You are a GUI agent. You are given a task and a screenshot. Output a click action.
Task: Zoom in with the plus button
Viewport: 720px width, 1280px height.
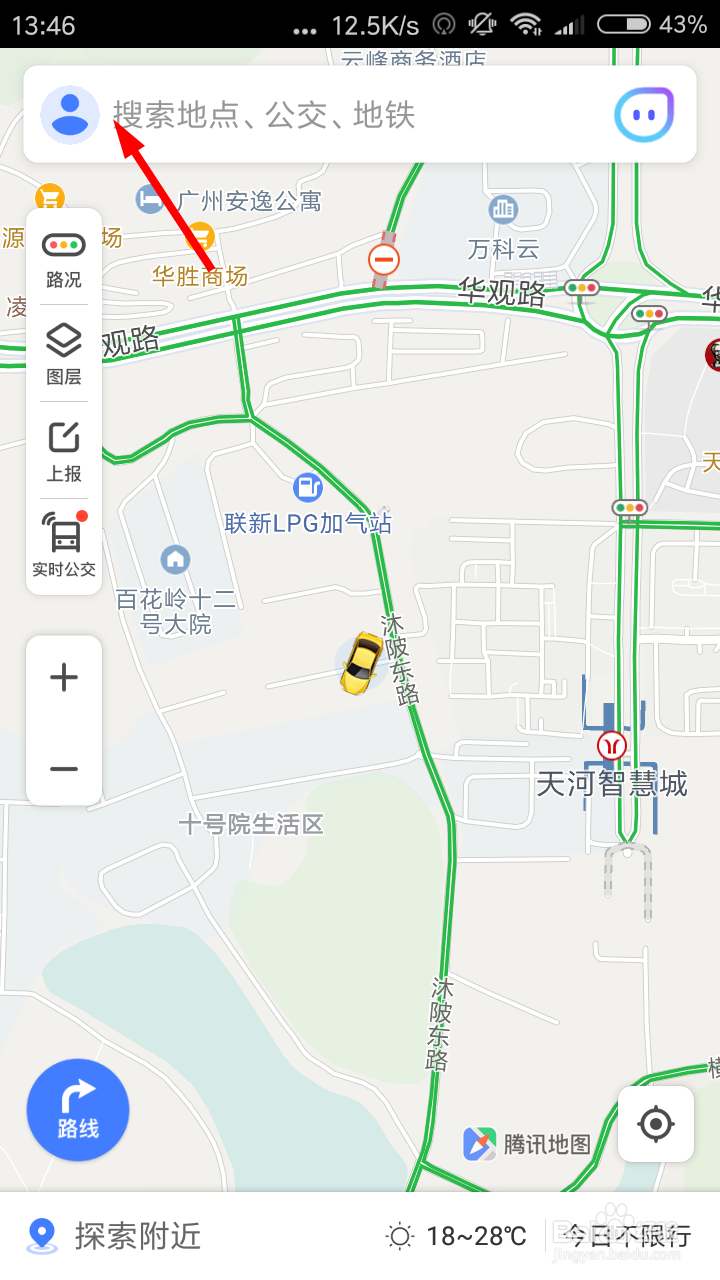(64, 678)
